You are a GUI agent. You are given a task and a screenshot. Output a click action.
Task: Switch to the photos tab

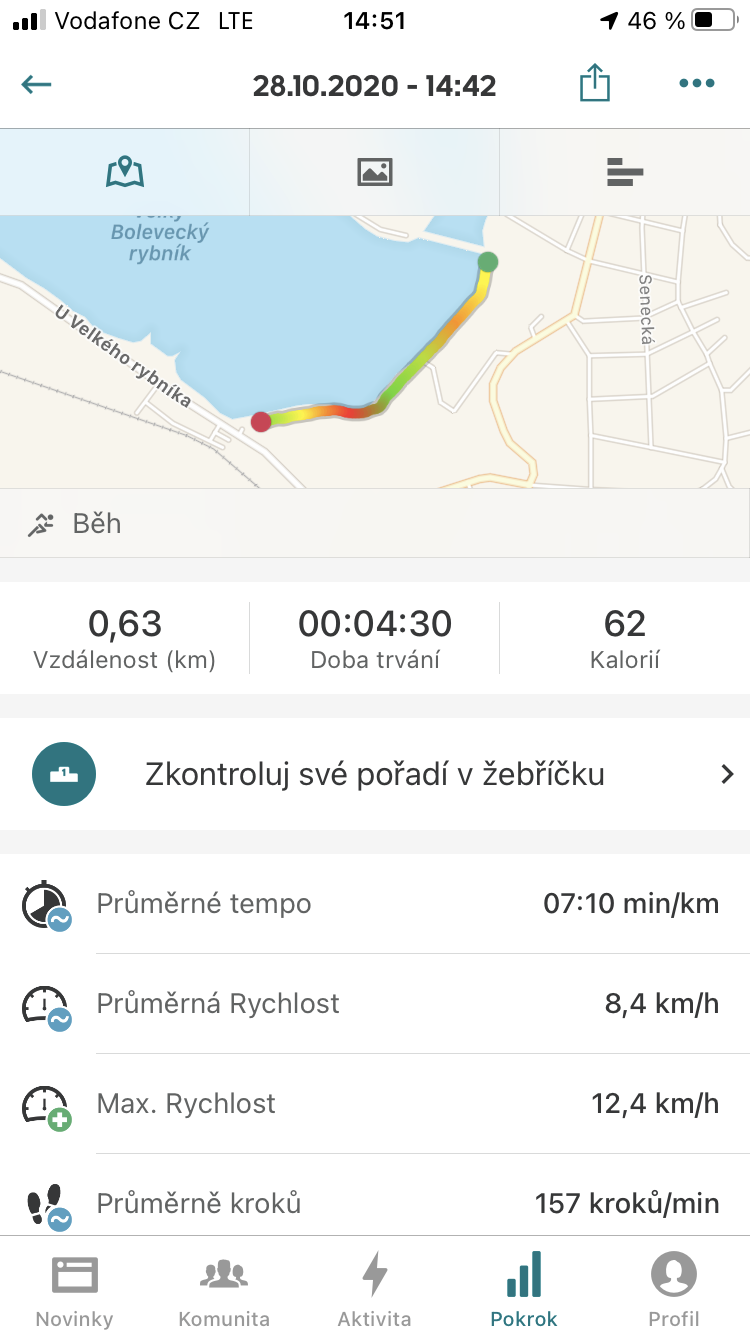tap(375, 172)
